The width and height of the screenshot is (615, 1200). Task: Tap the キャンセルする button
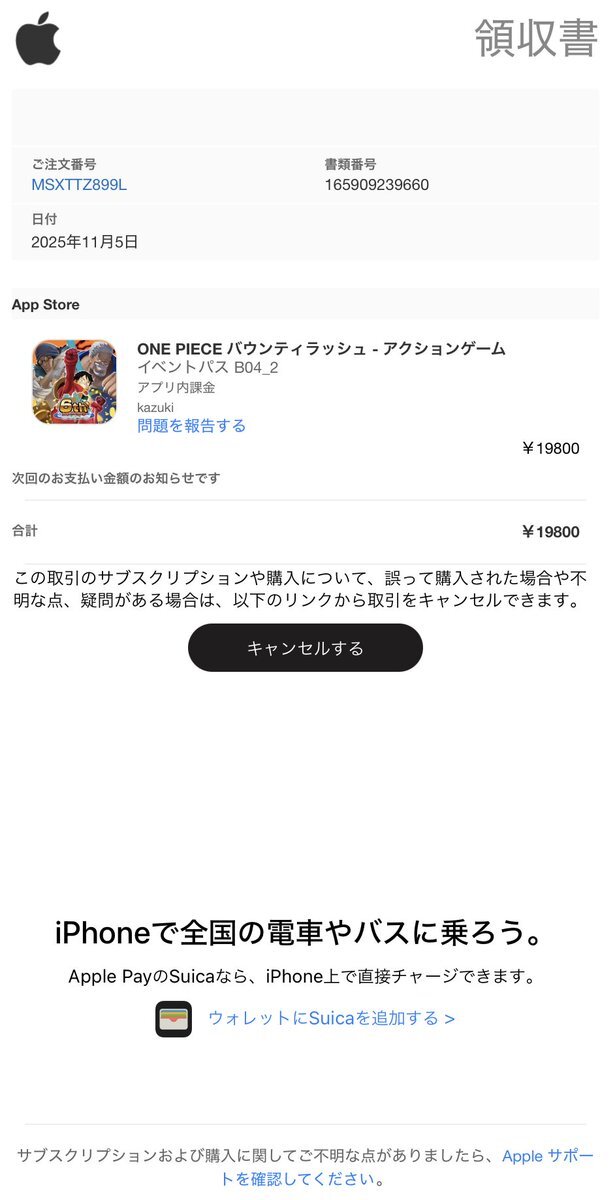tap(305, 648)
